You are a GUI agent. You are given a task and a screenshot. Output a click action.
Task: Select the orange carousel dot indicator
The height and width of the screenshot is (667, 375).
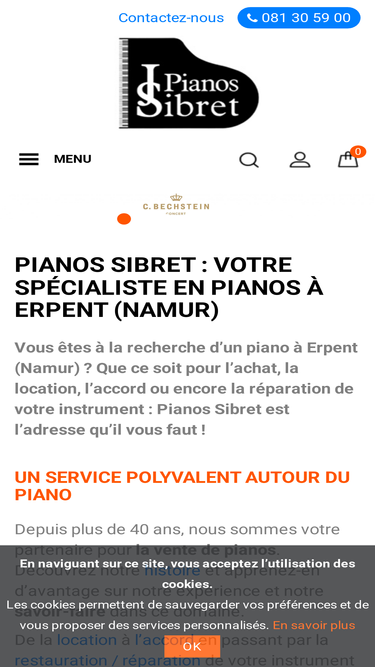click(124, 219)
